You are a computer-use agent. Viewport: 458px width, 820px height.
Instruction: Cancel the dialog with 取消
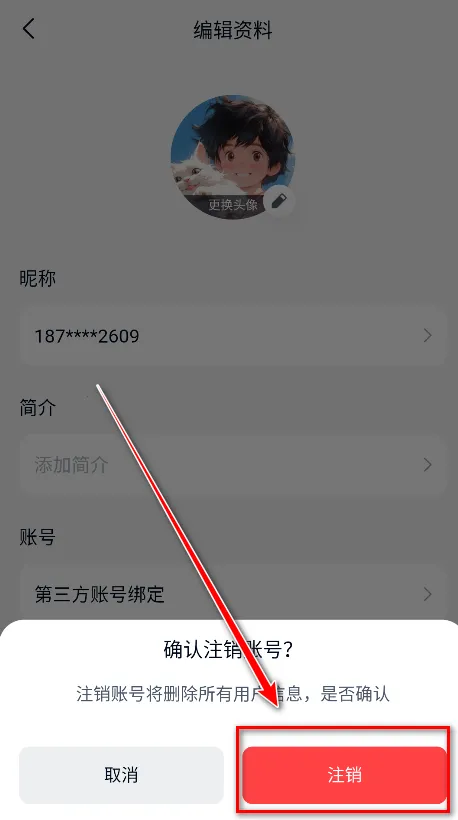tap(121, 775)
